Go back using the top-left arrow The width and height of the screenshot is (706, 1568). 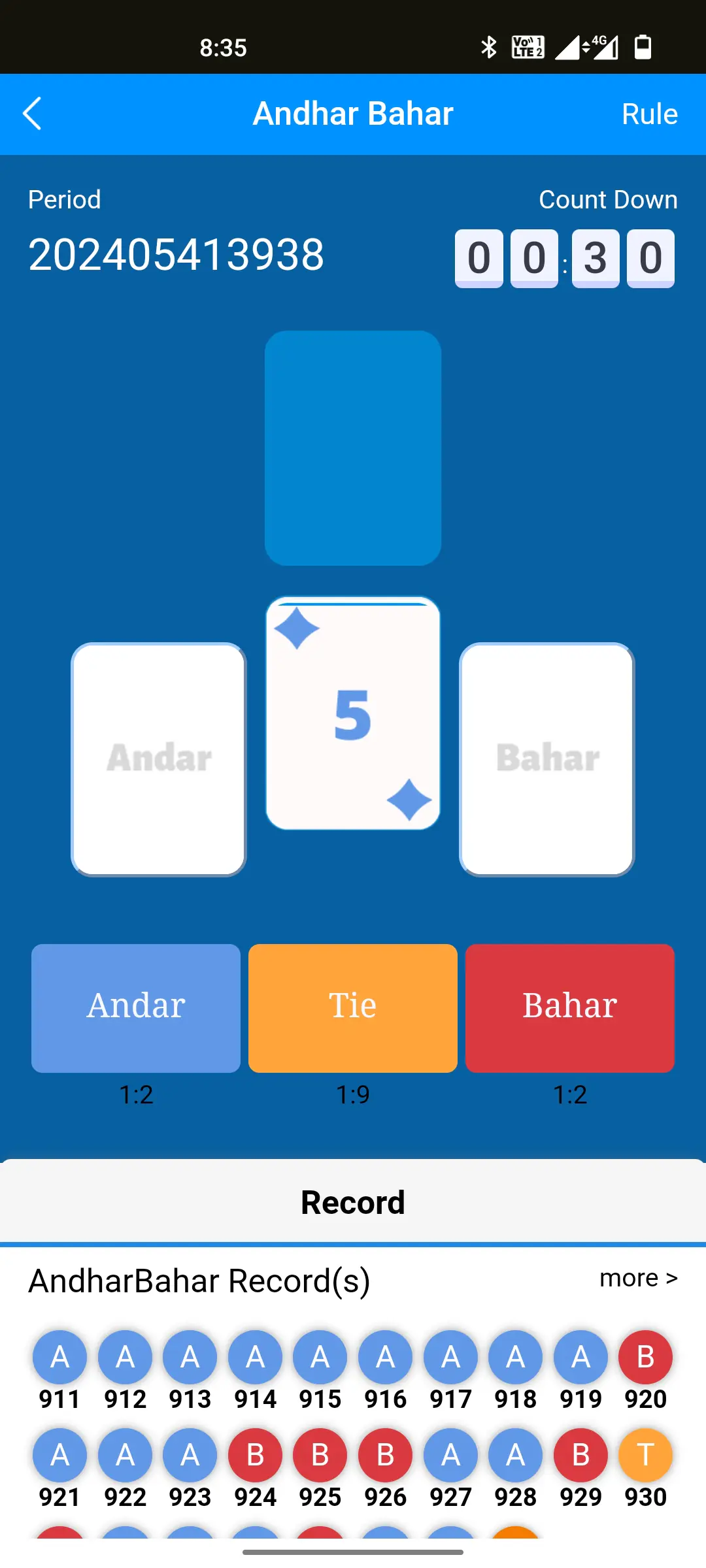[32, 114]
